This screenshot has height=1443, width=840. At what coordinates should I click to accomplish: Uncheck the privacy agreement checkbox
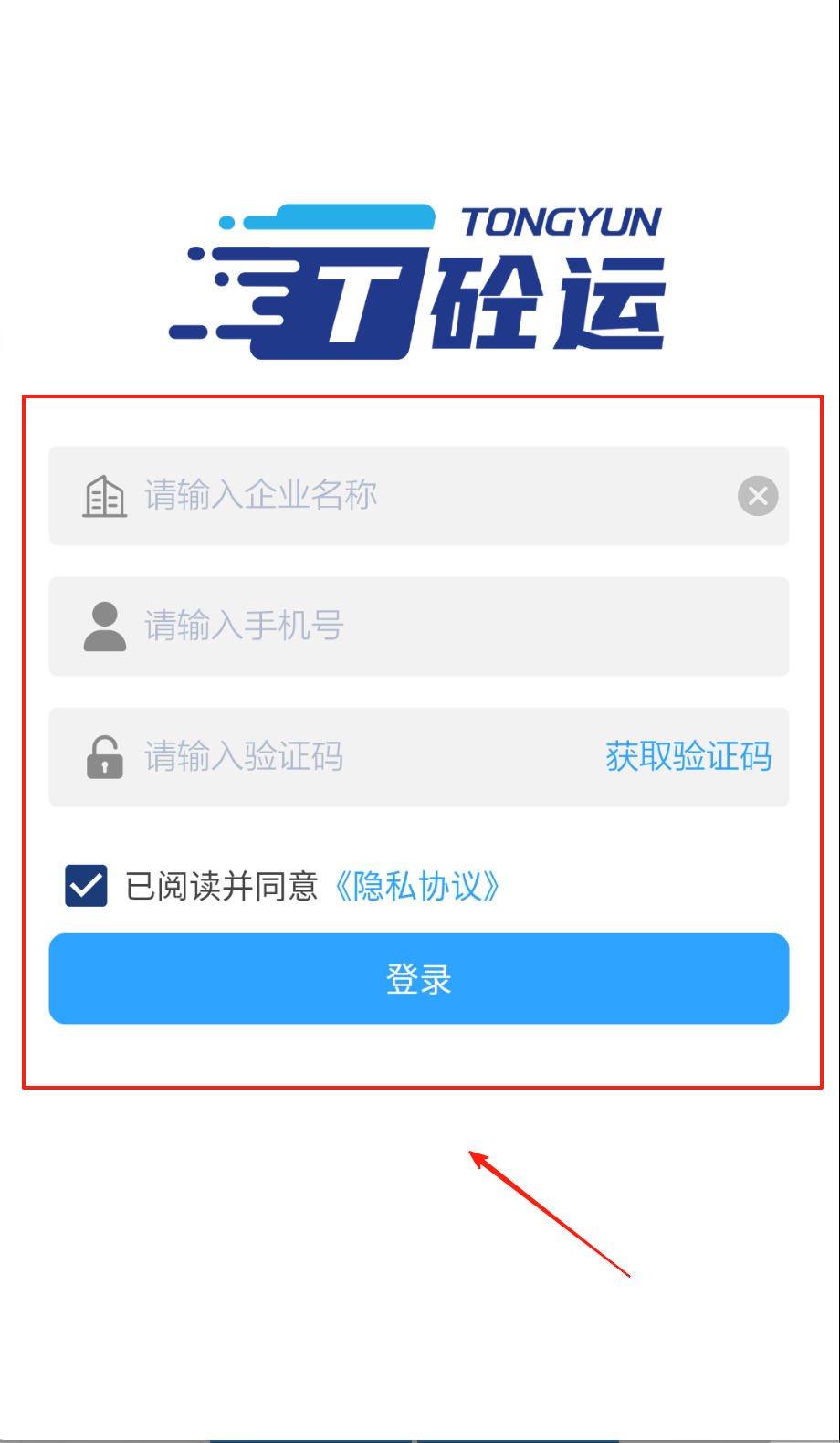pos(86,886)
